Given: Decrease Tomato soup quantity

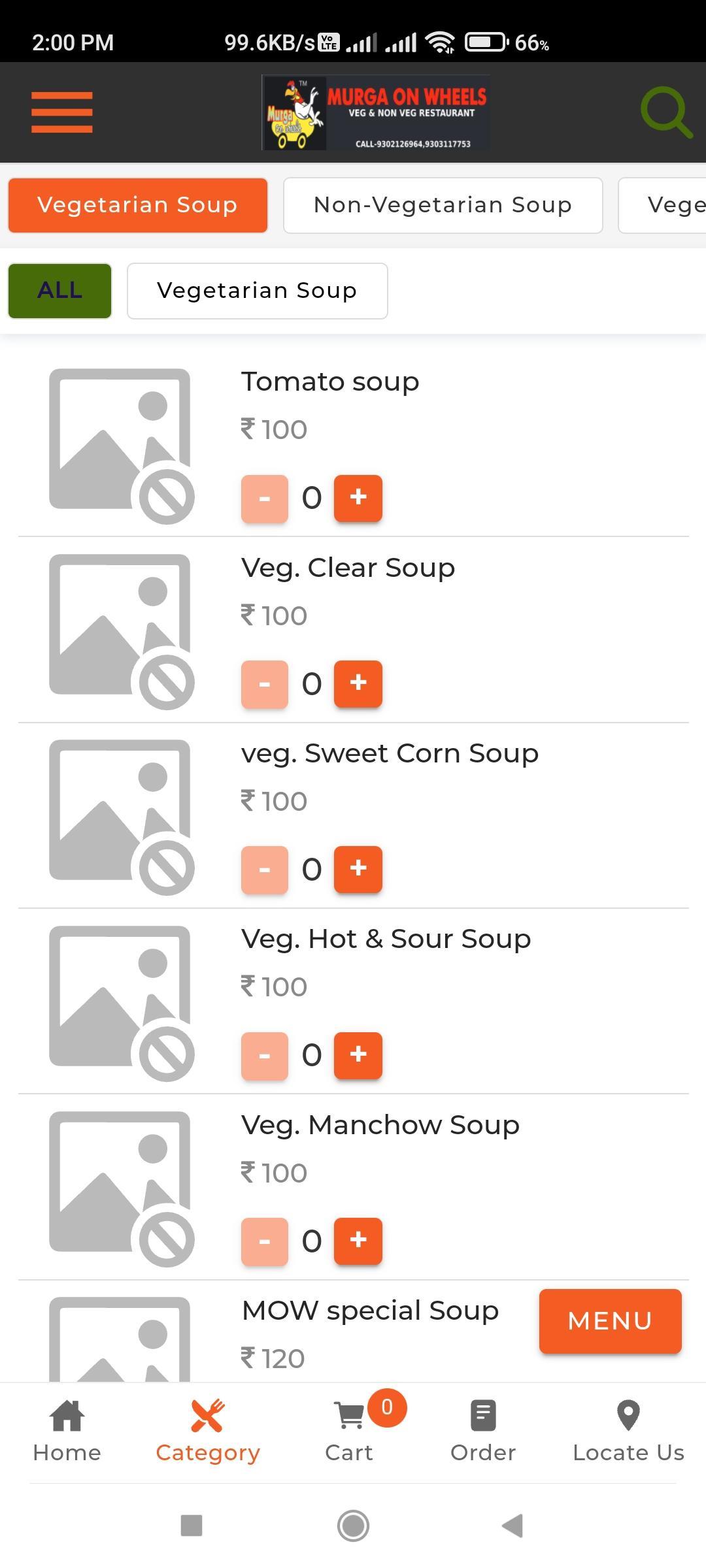Looking at the screenshot, I should click(x=264, y=498).
